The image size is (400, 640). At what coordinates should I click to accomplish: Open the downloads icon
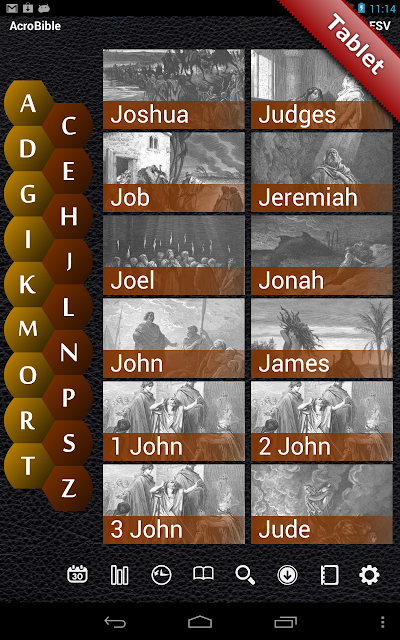[287, 575]
